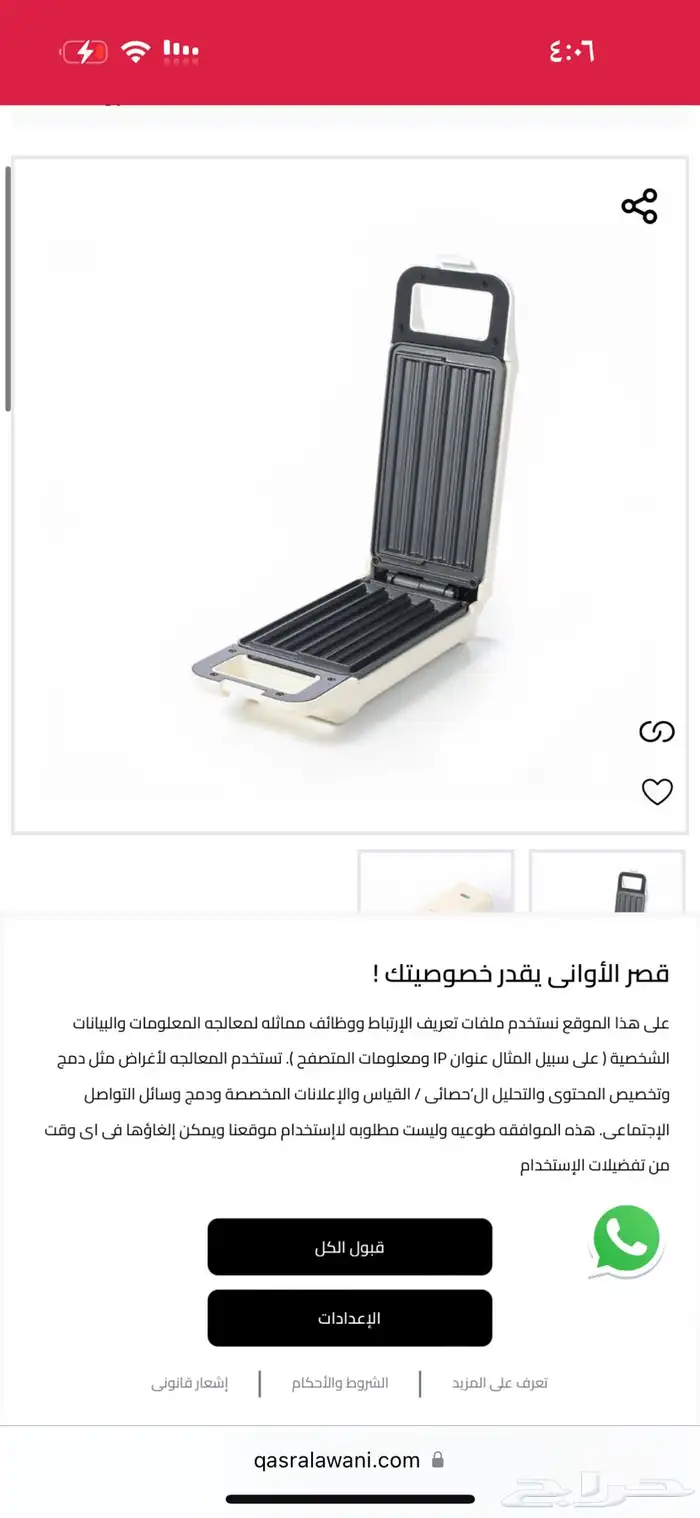
Task: Select the cream closed appliance thumbnail
Action: (x=437, y=883)
